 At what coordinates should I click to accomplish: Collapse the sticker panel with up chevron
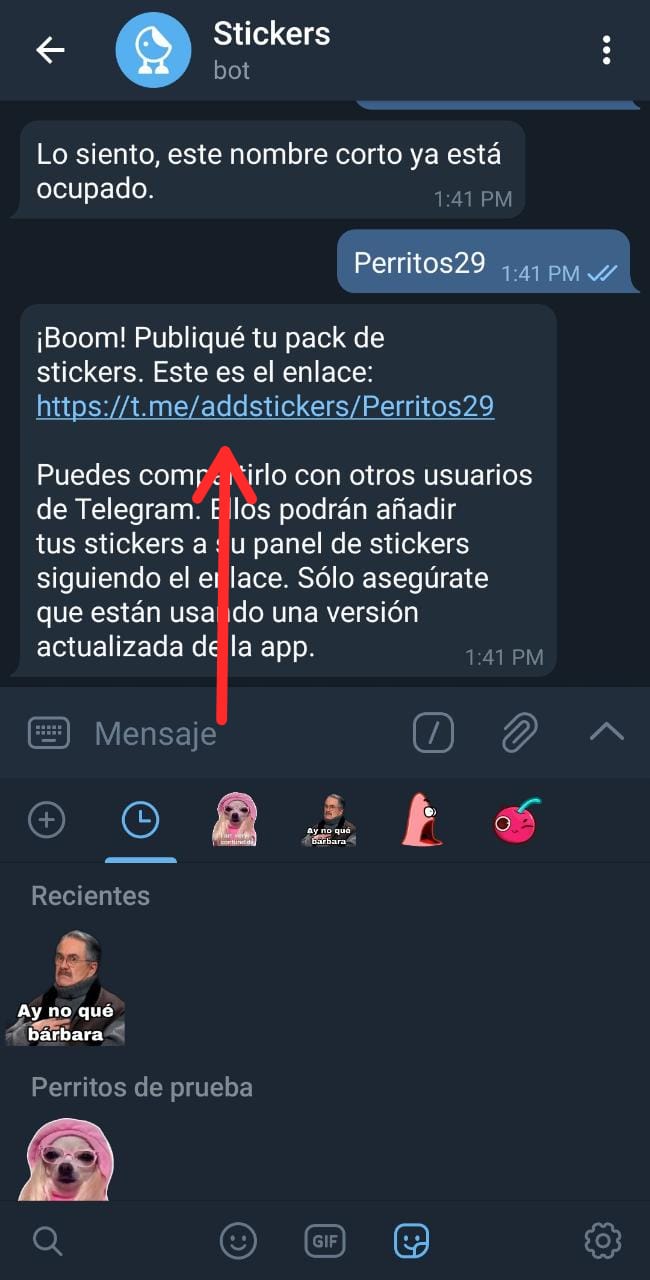pos(606,733)
